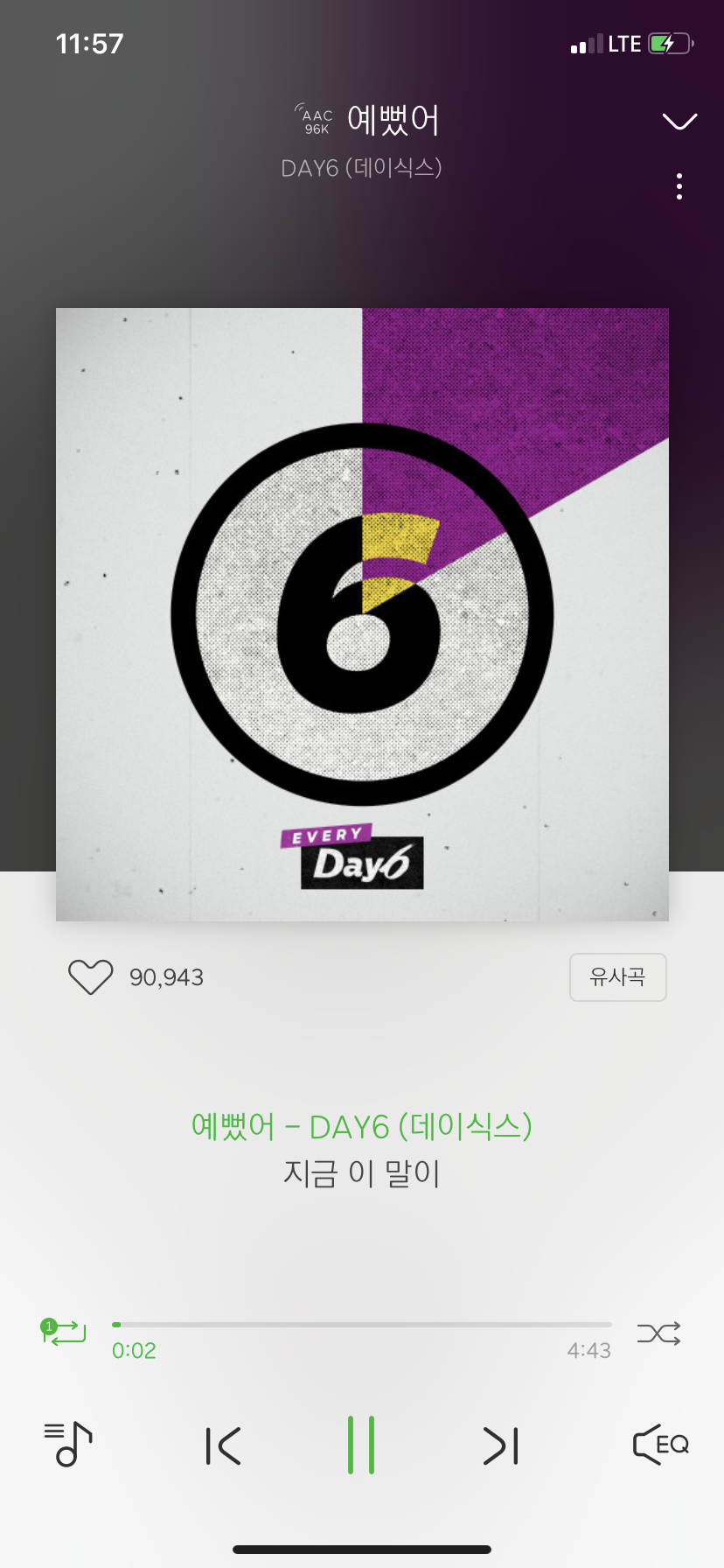The height and width of the screenshot is (1568, 724).
Task: Open similar songs via 유사곡 button
Action: point(618,977)
